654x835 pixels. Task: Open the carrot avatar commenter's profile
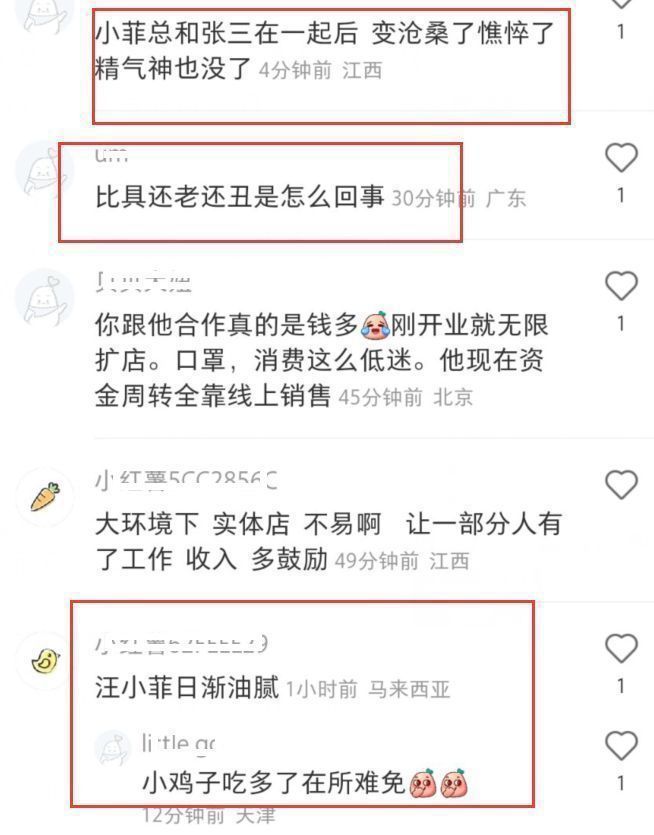(45, 497)
